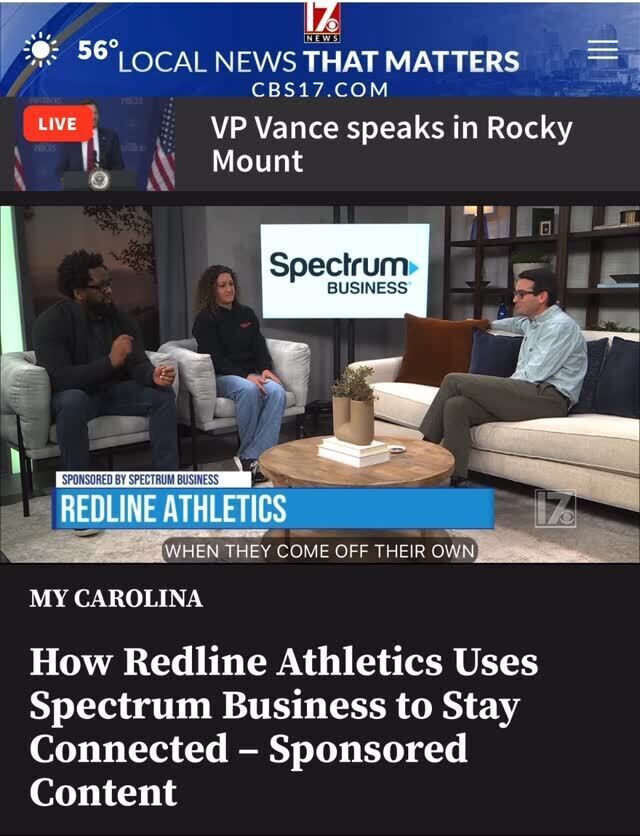640x836 pixels.
Task: Go to CBS17.com home via the logo
Action: [x=320, y=22]
